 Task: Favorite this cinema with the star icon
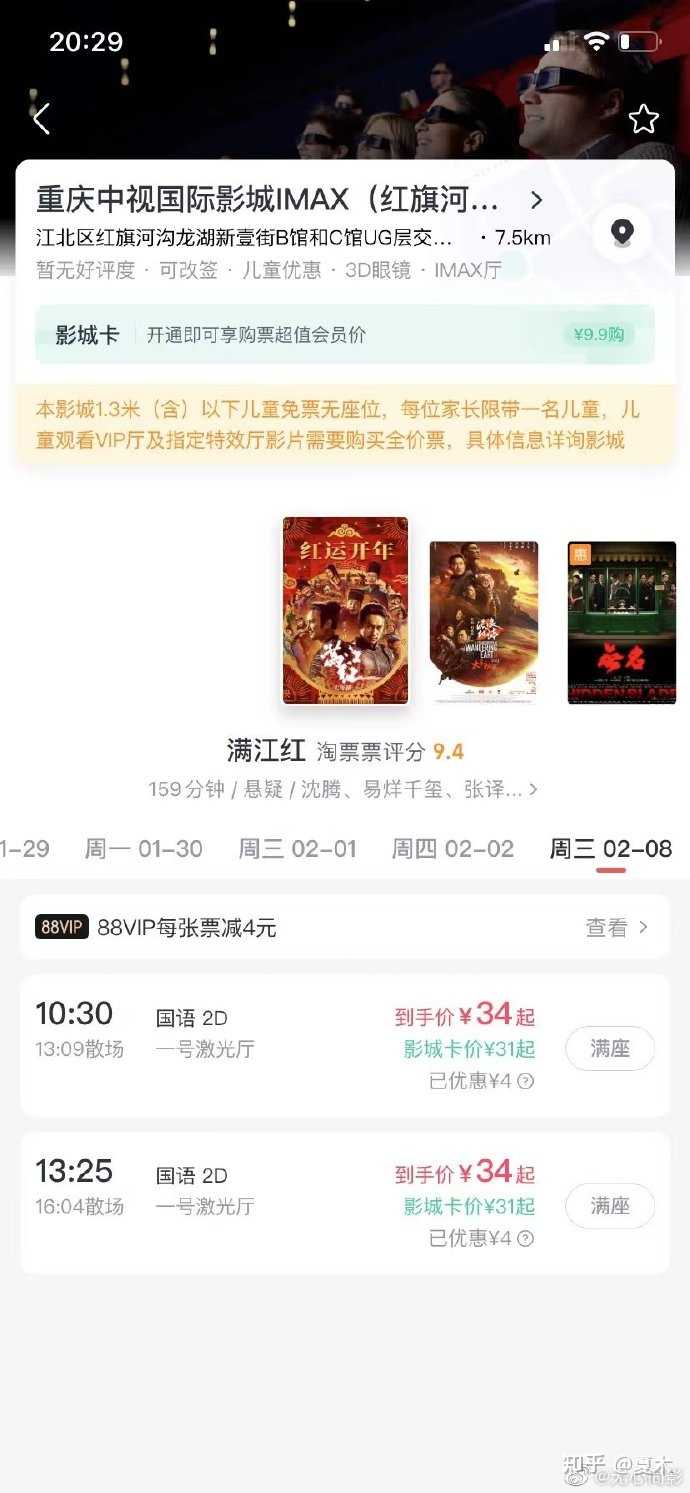coord(643,120)
